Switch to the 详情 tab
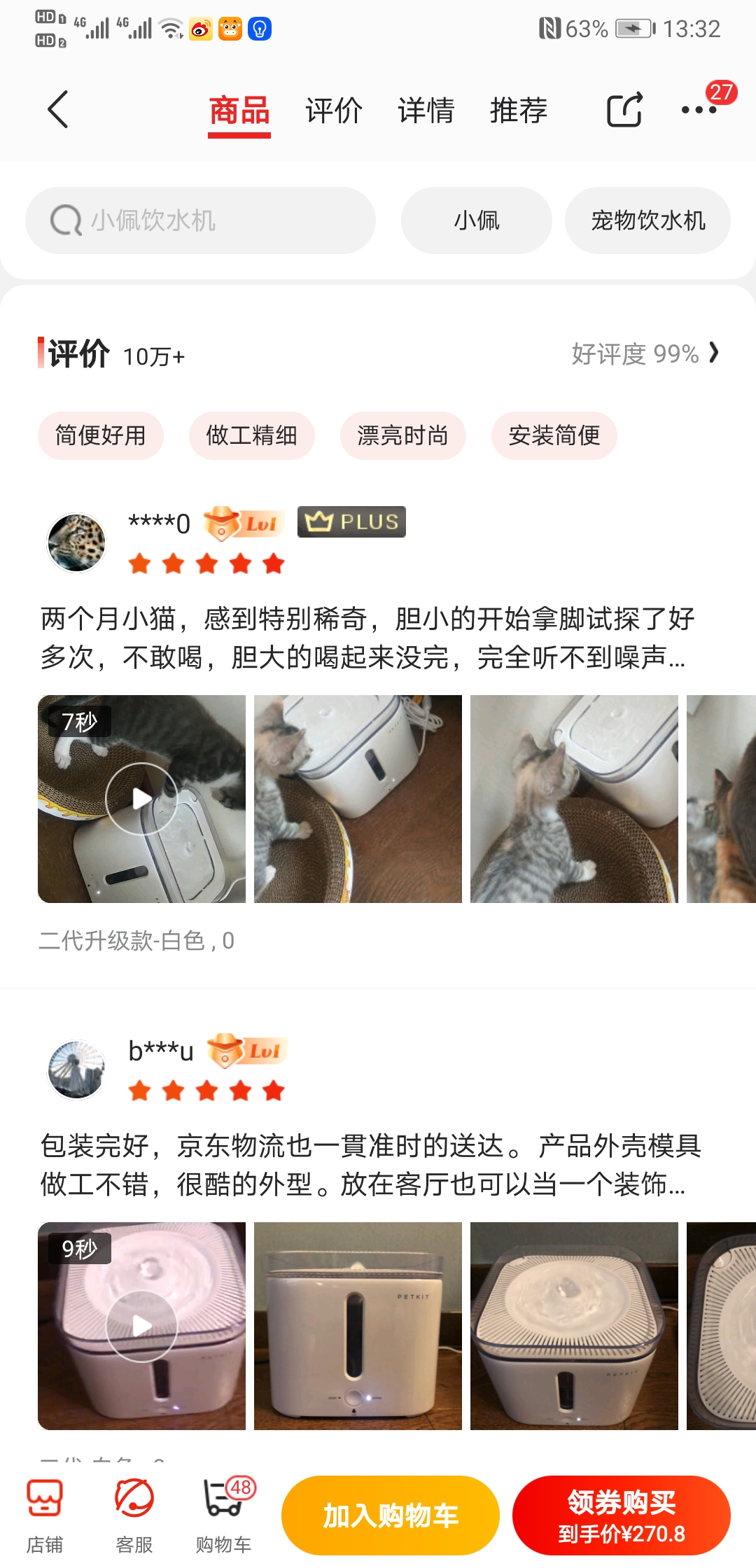Screen dimensions: 756x1568 [426, 111]
